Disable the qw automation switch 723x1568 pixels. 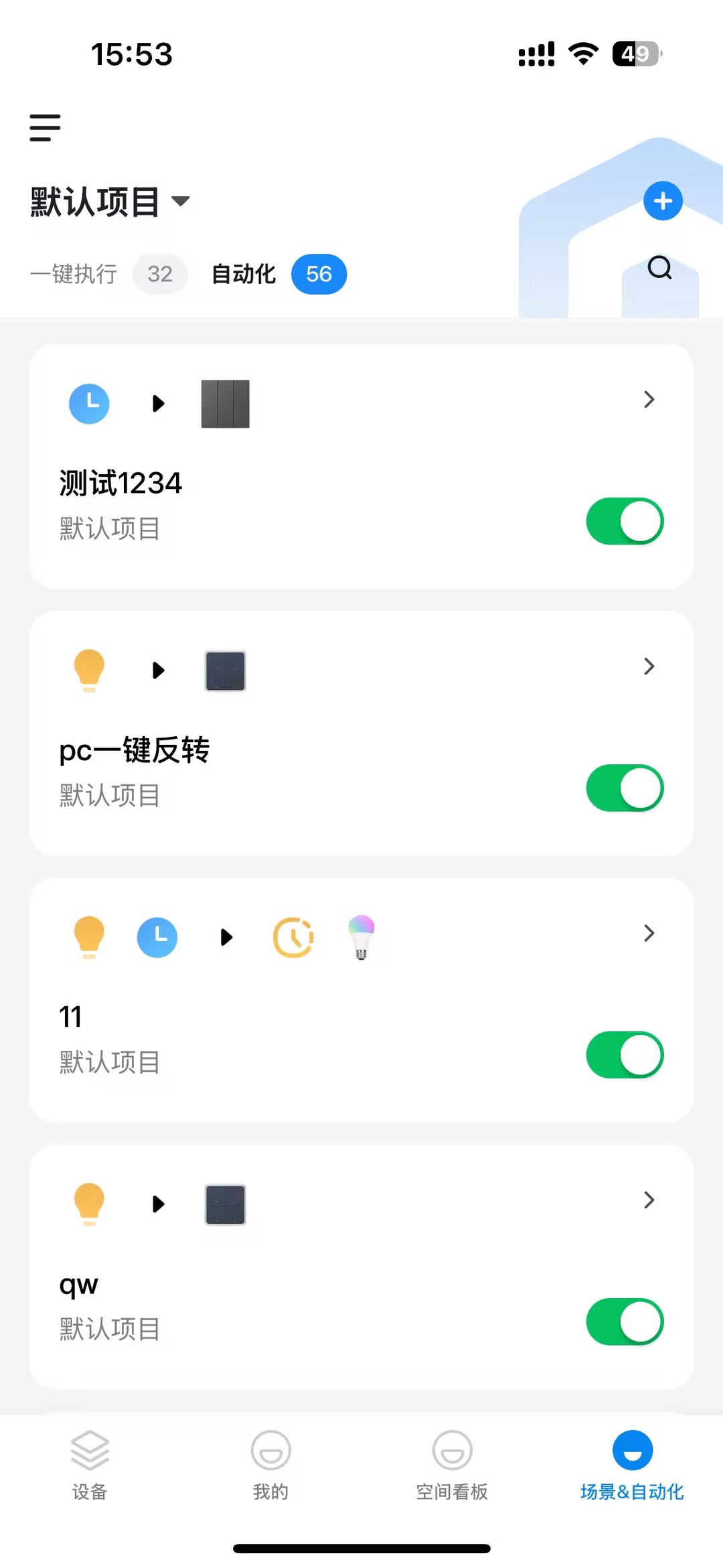(x=624, y=1321)
